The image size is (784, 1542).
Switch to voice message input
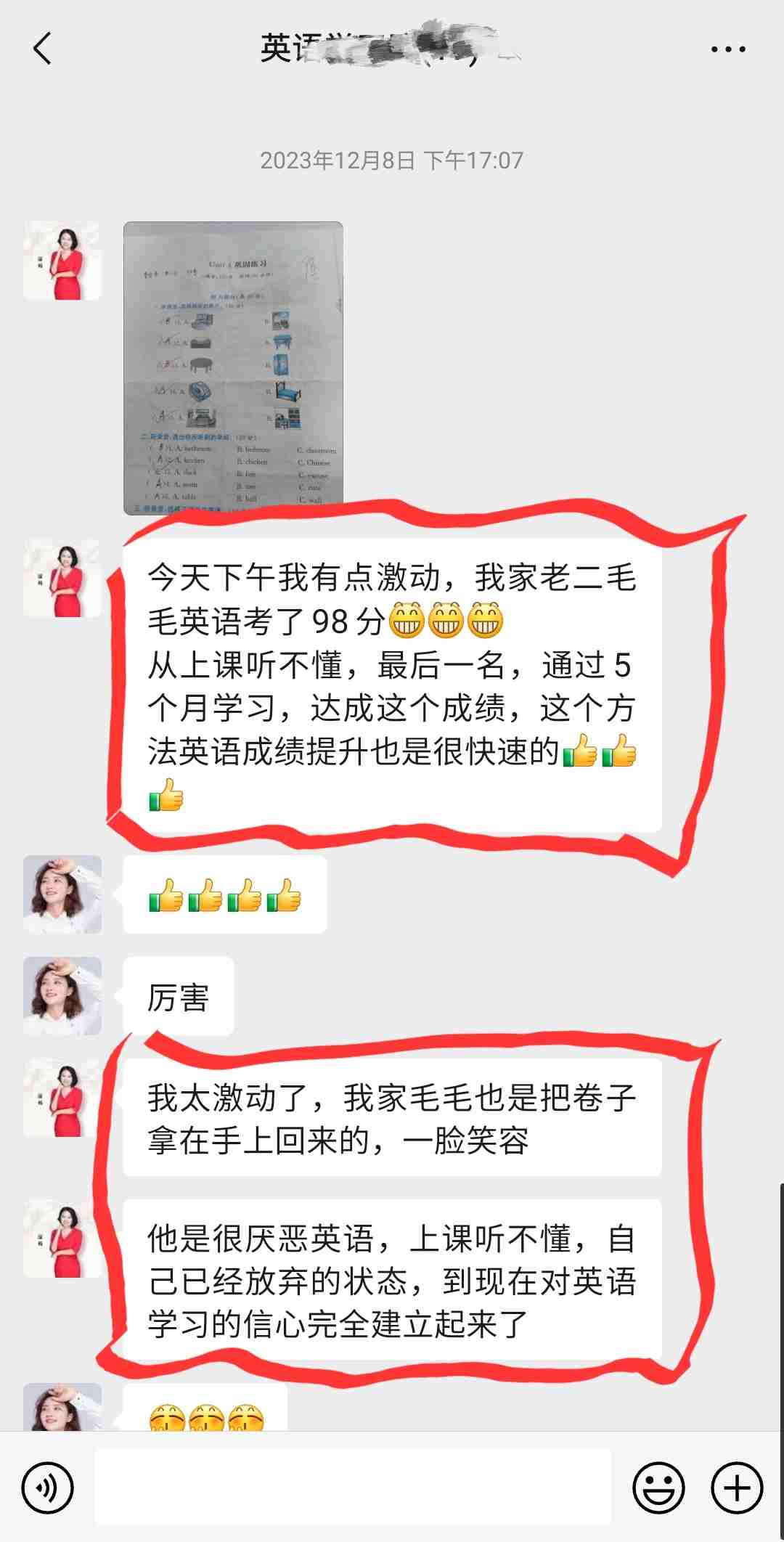(x=47, y=1488)
